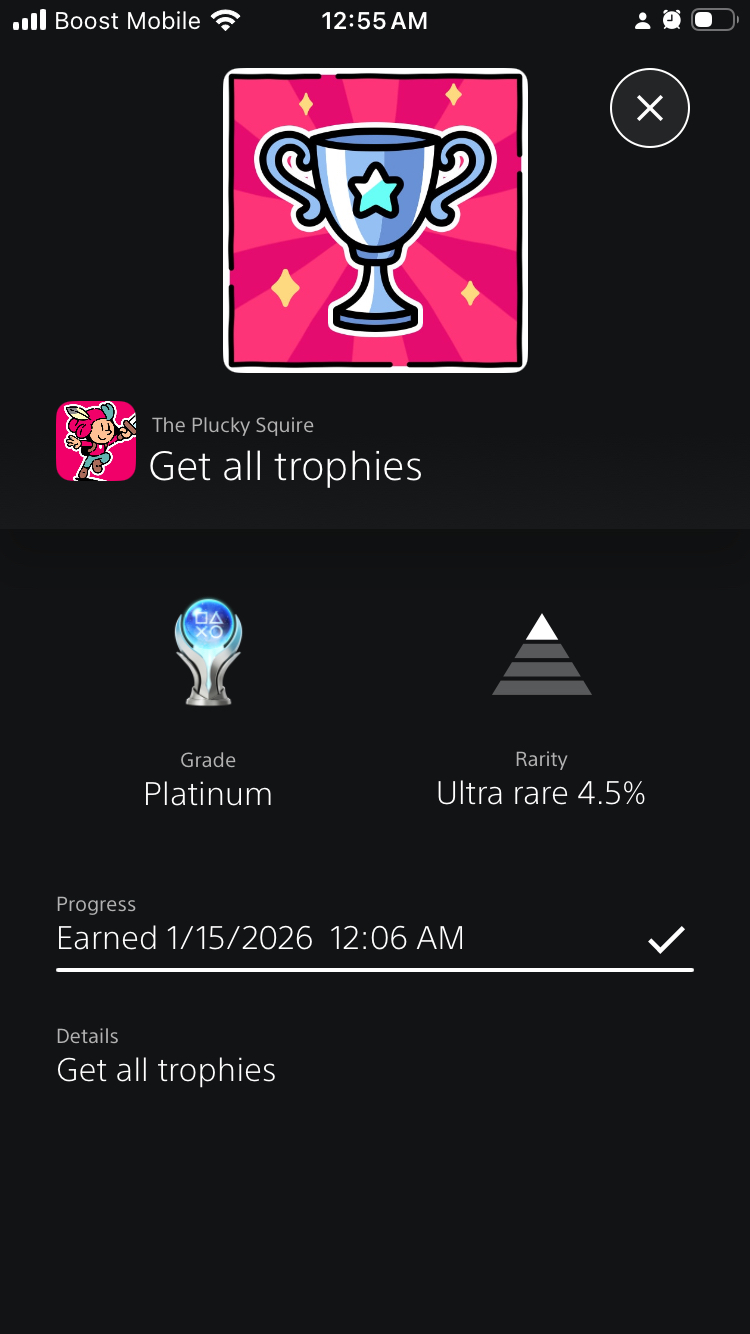
Task: Enlarge the Get all trophies trophy image
Action: click(x=375, y=220)
